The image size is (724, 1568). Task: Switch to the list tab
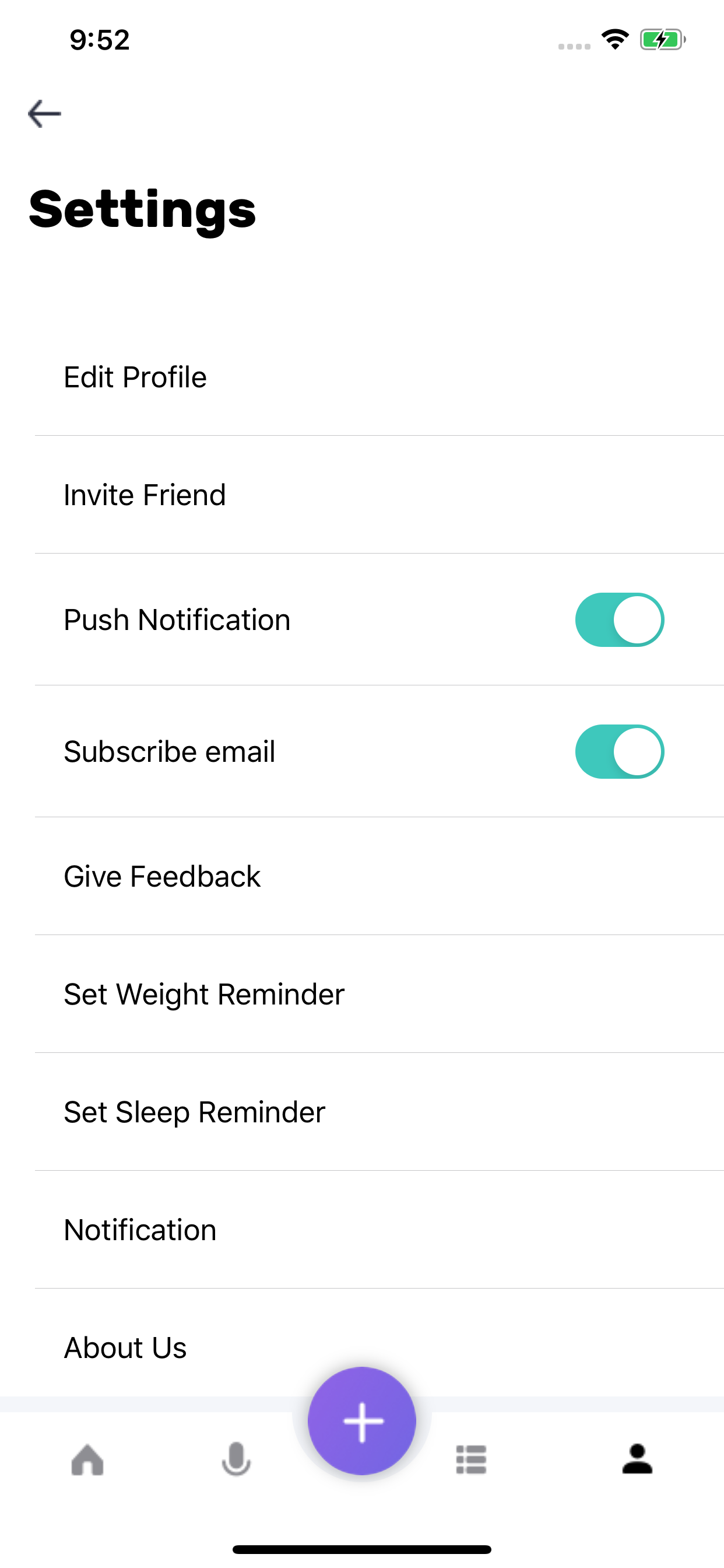click(x=471, y=1459)
